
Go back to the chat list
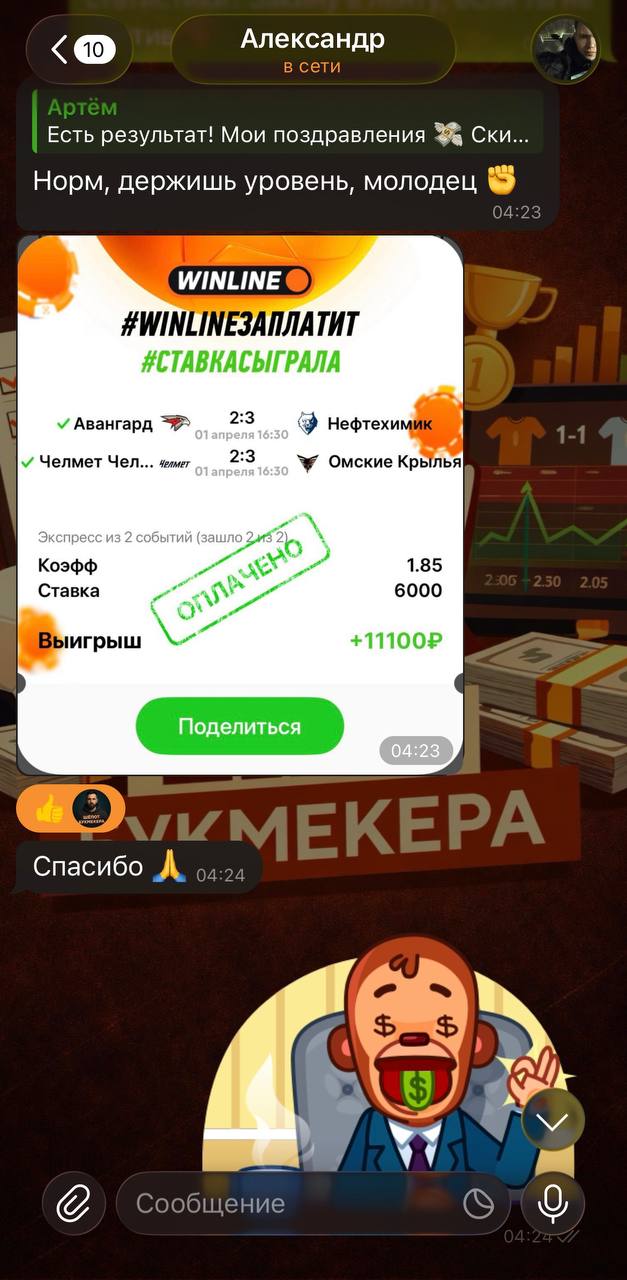pos(79,49)
